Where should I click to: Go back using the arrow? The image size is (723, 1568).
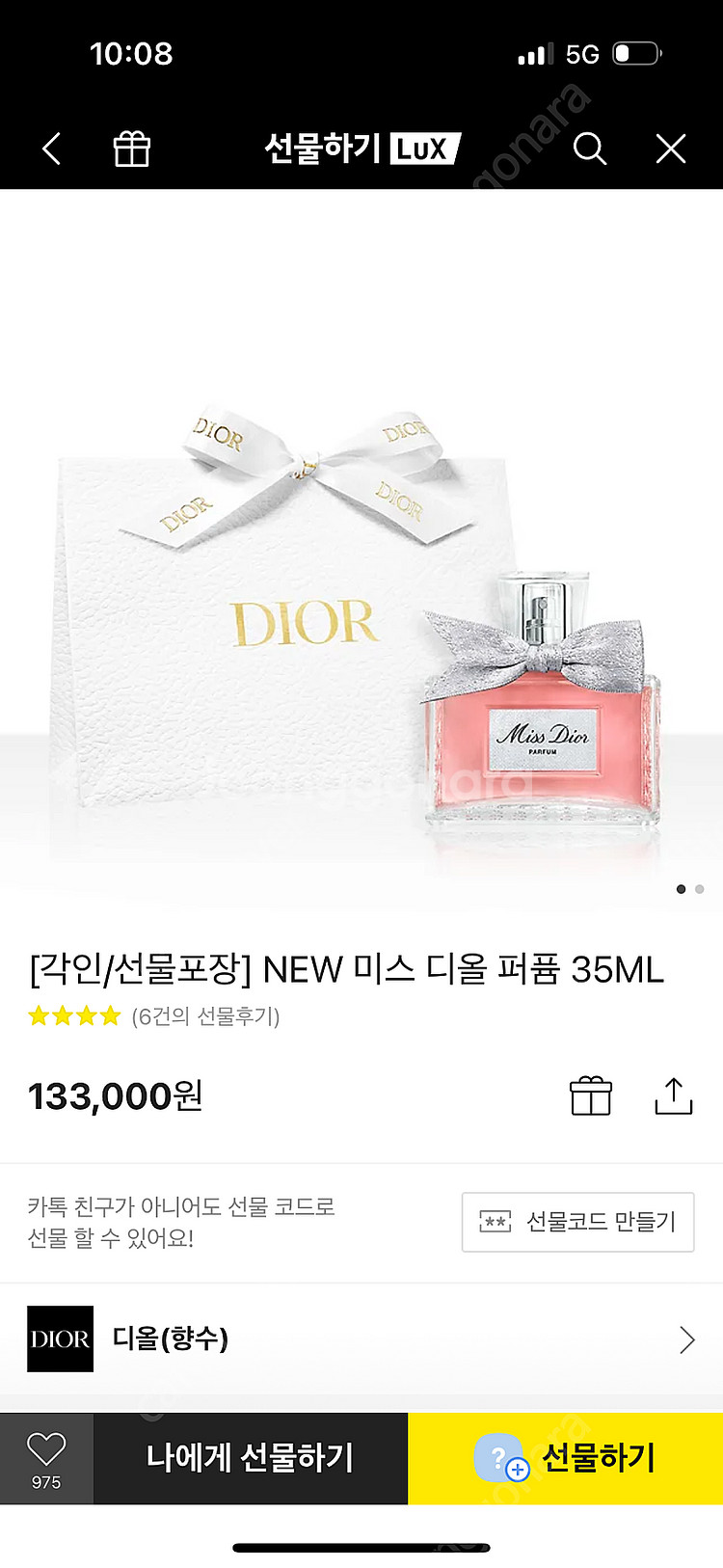(x=52, y=149)
